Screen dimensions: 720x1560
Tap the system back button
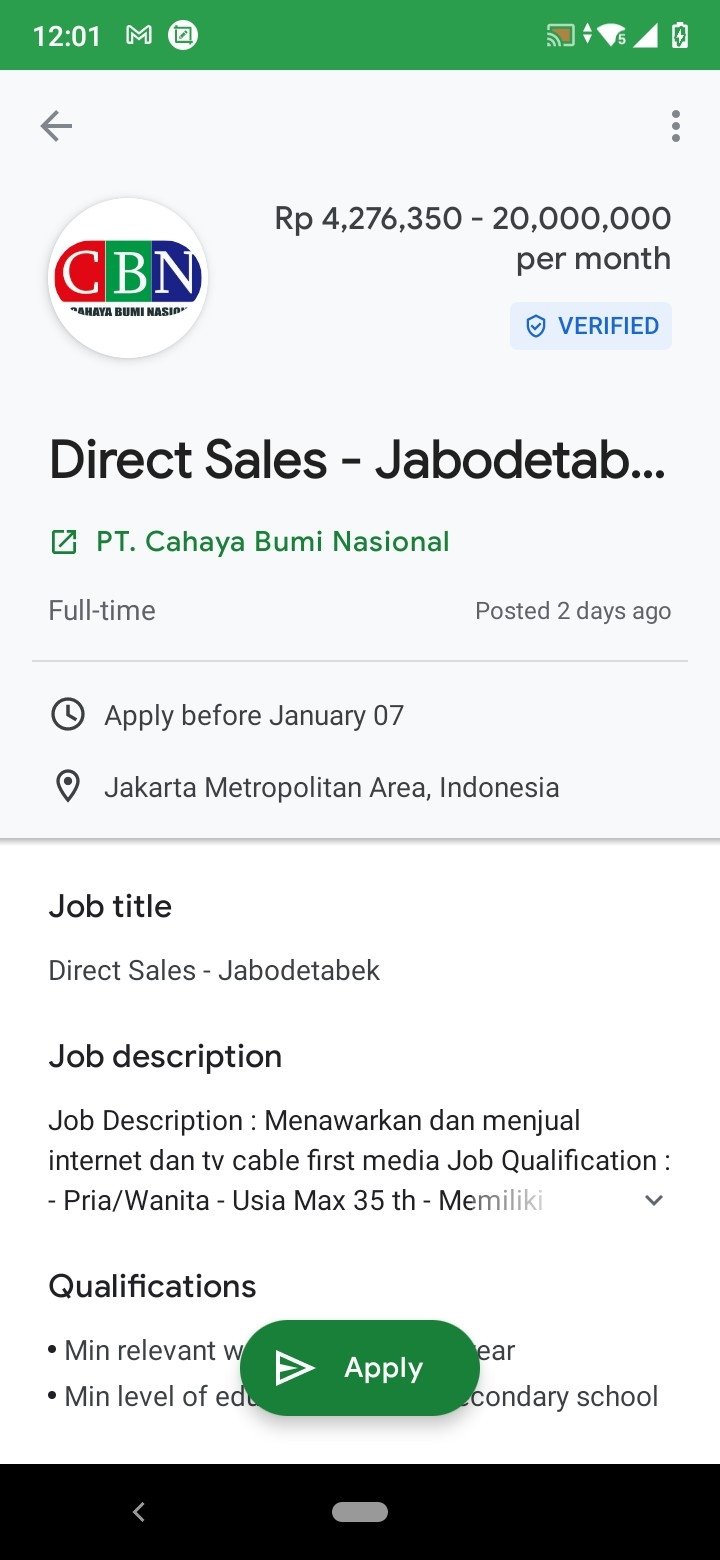[x=139, y=1512]
